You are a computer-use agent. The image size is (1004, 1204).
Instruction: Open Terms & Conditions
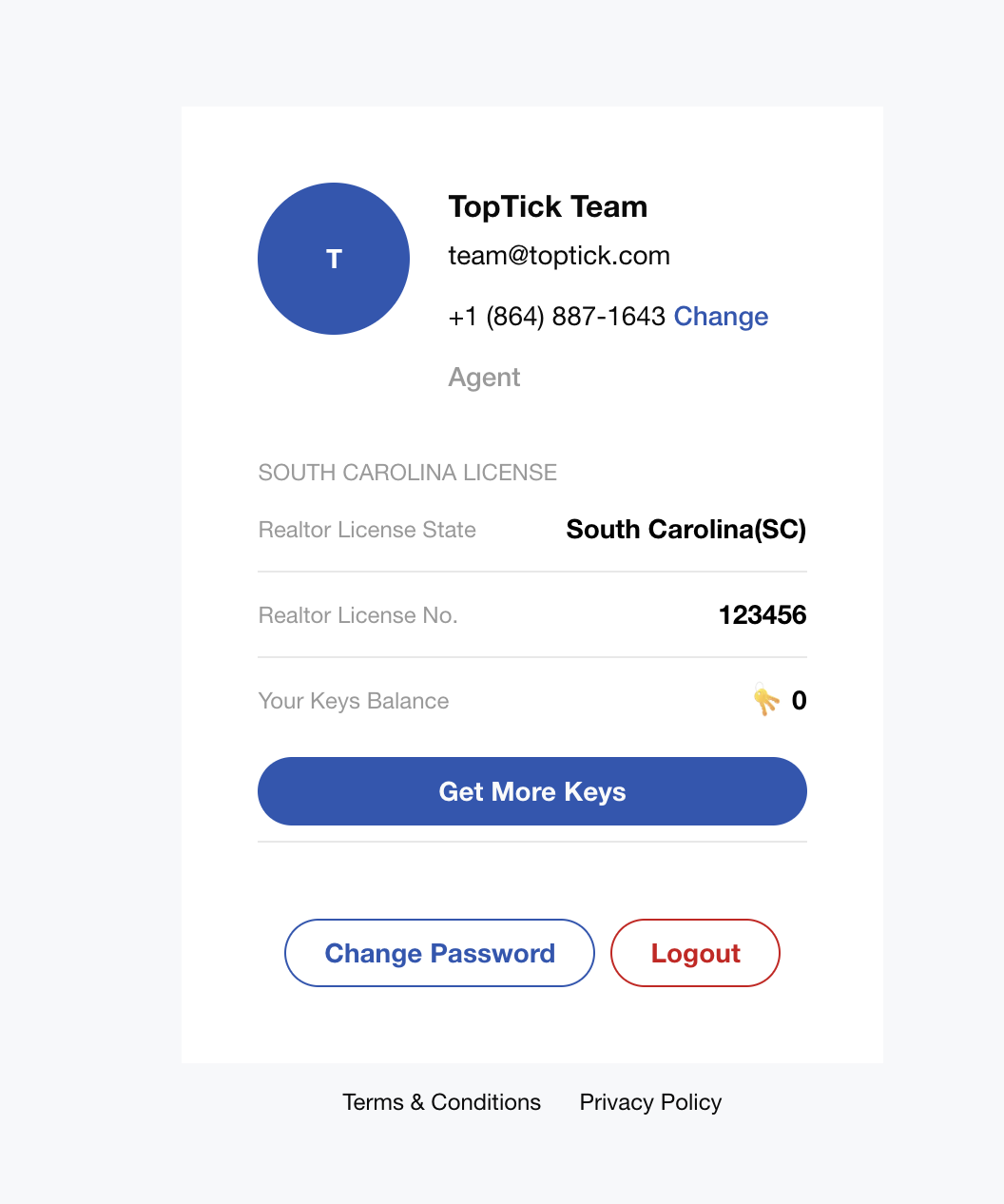[x=441, y=1102]
